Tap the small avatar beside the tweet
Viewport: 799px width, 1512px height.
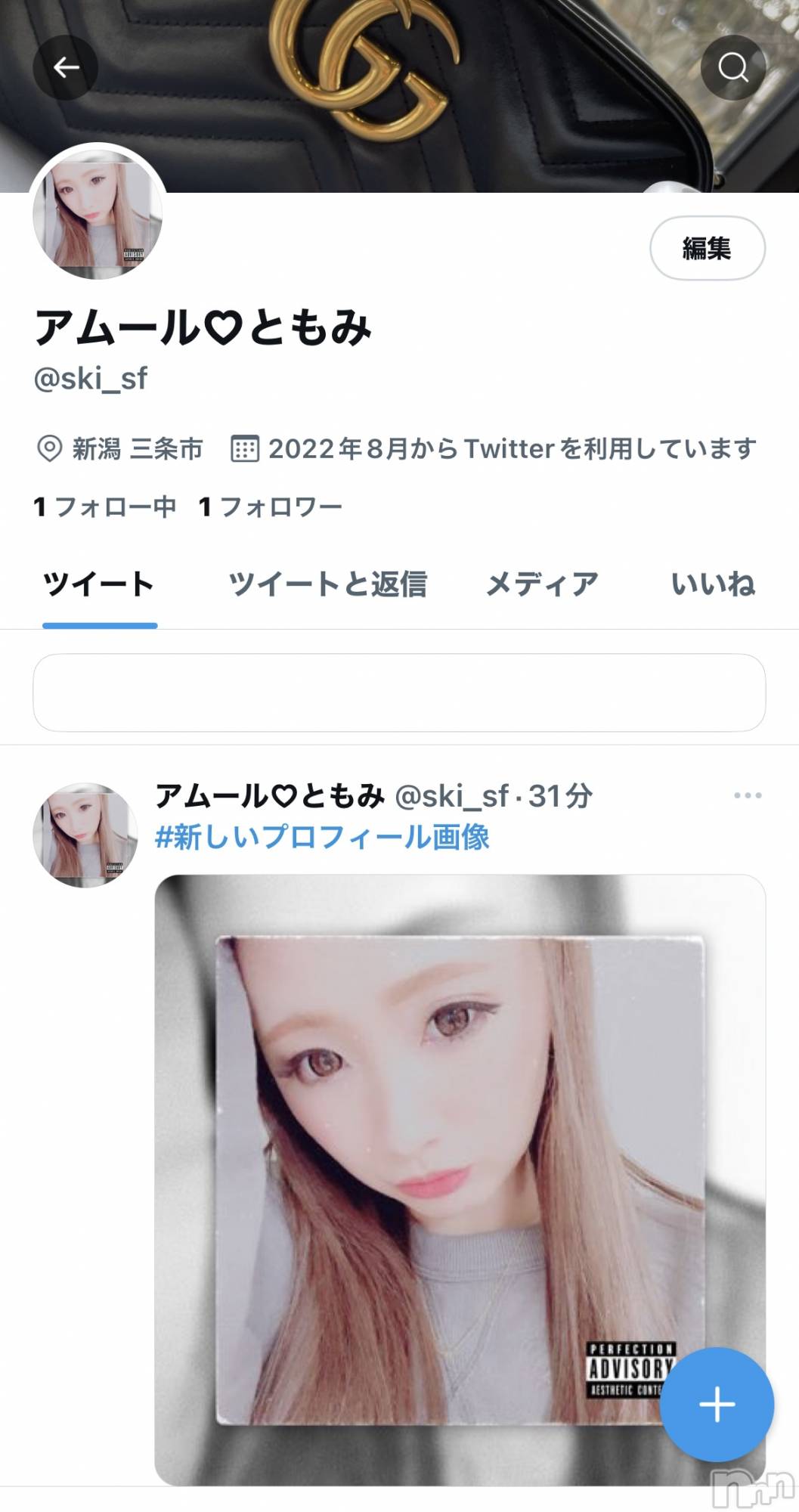click(85, 835)
